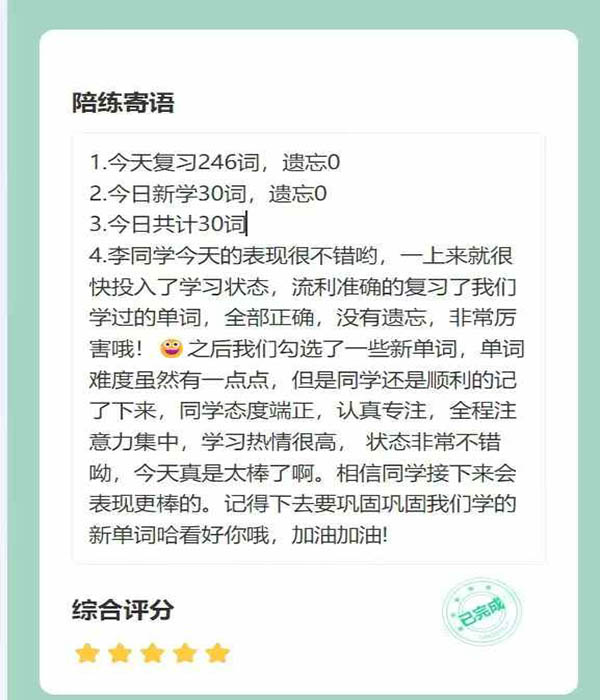Focus the 陪练寄语 text box

308,348
